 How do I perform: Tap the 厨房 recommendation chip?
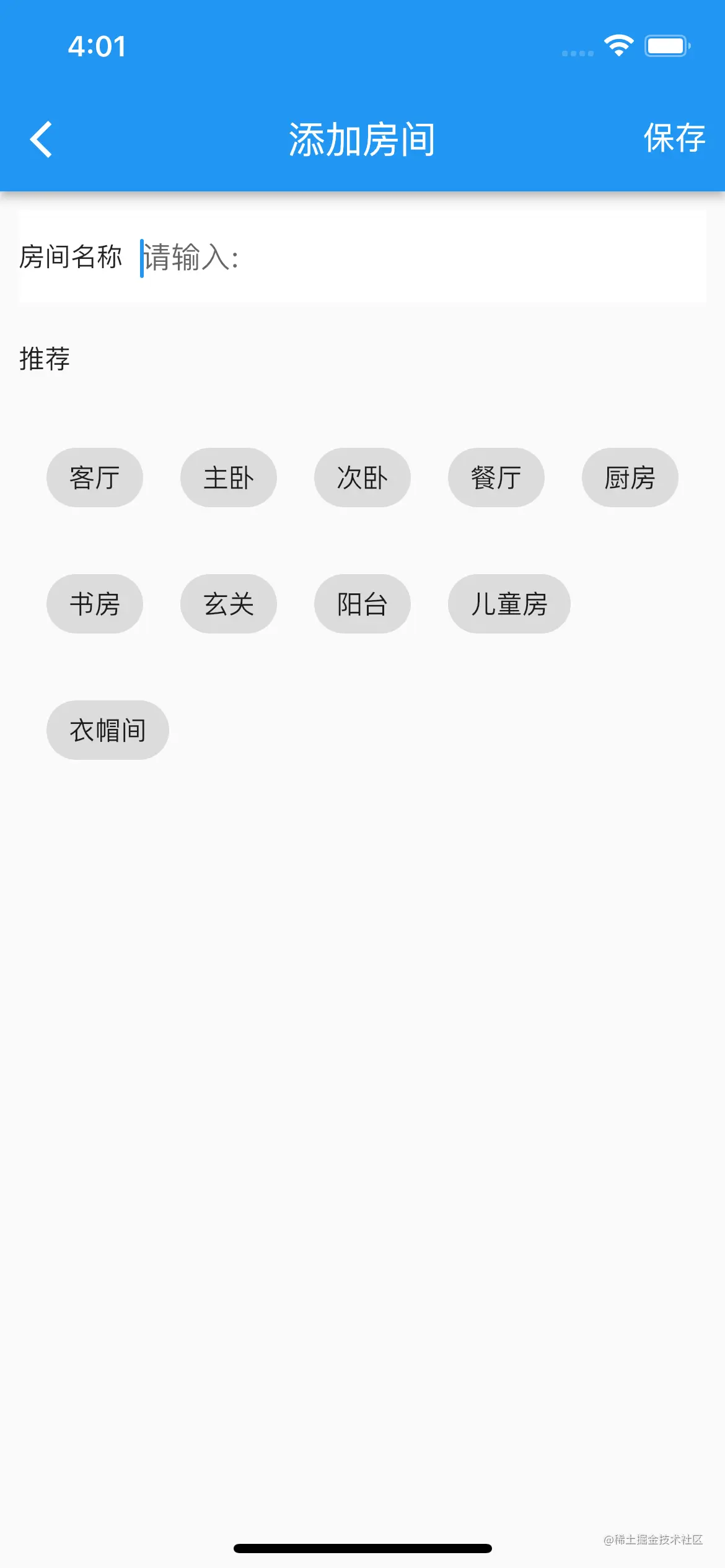point(630,478)
